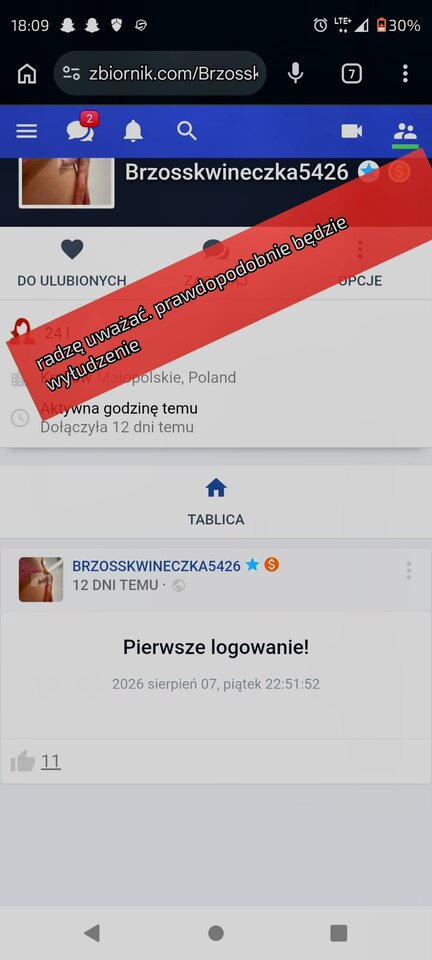Open the site search magnifier
Viewport: 432px width, 960px height.
pyautogui.click(x=187, y=131)
